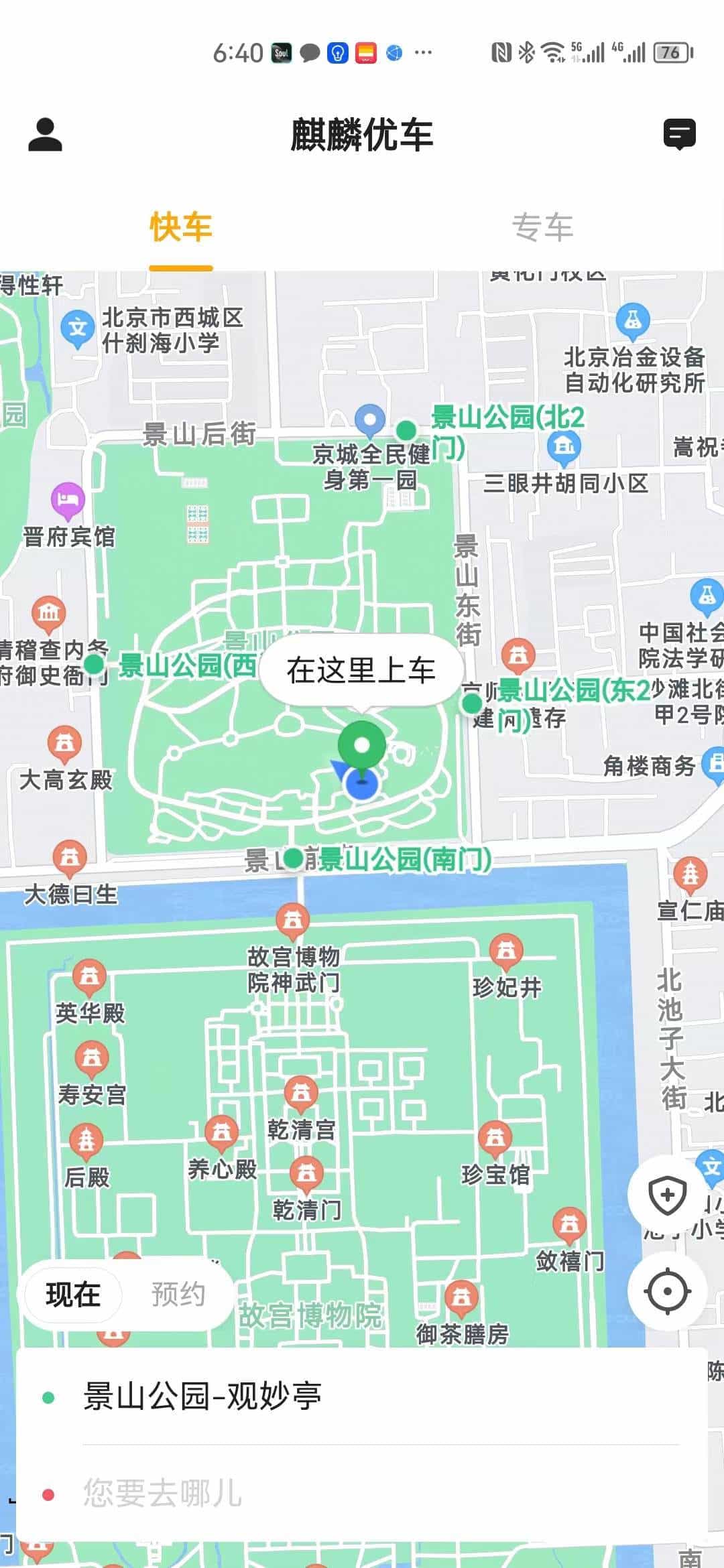Stay on the 快车 tab
The width and height of the screenshot is (724, 1568).
click(x=181, y=228)
